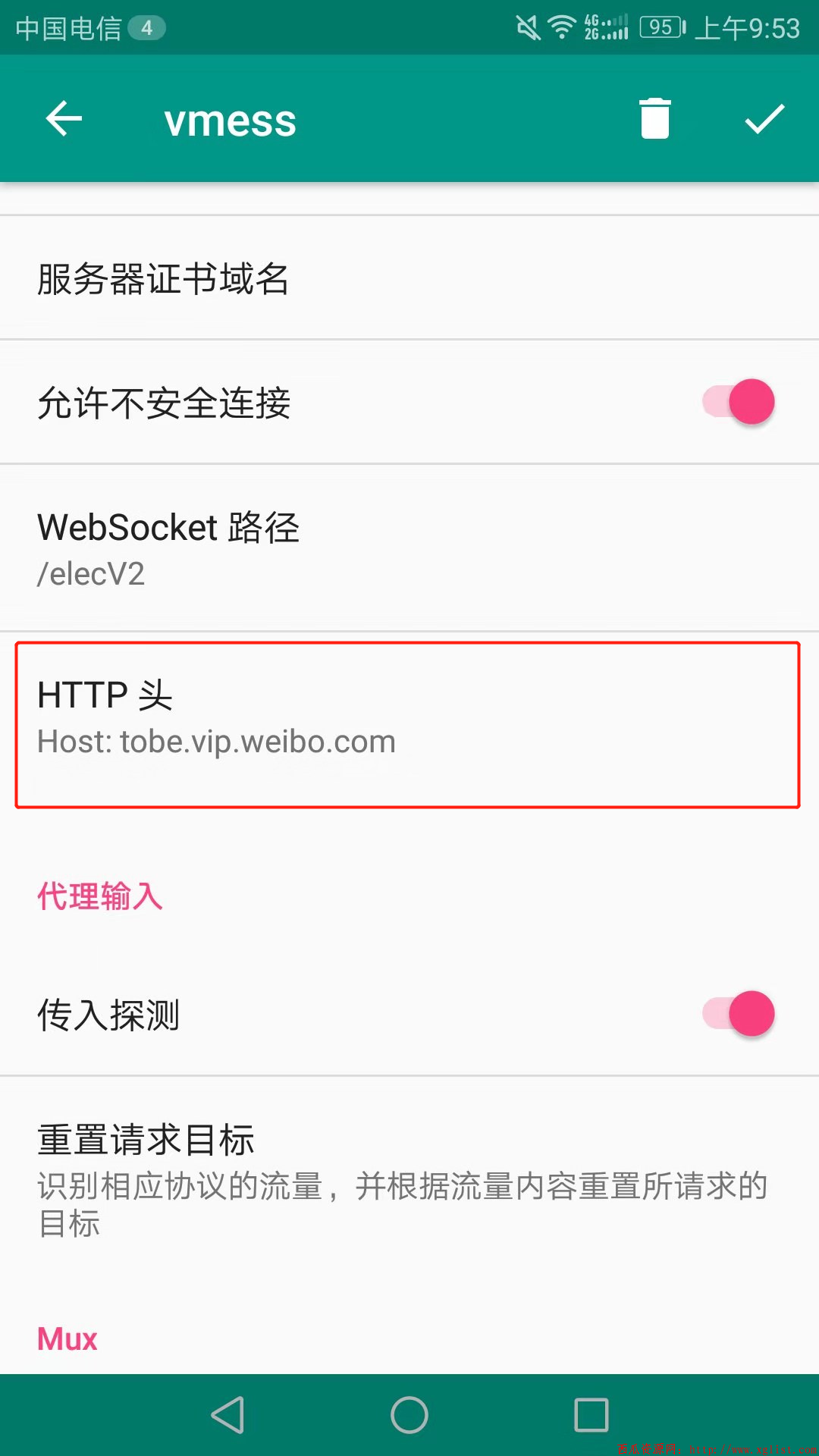Tap the system home button
This screenshot has height=1456, width=819.
pyautogui.click(x=409, y=1415)
